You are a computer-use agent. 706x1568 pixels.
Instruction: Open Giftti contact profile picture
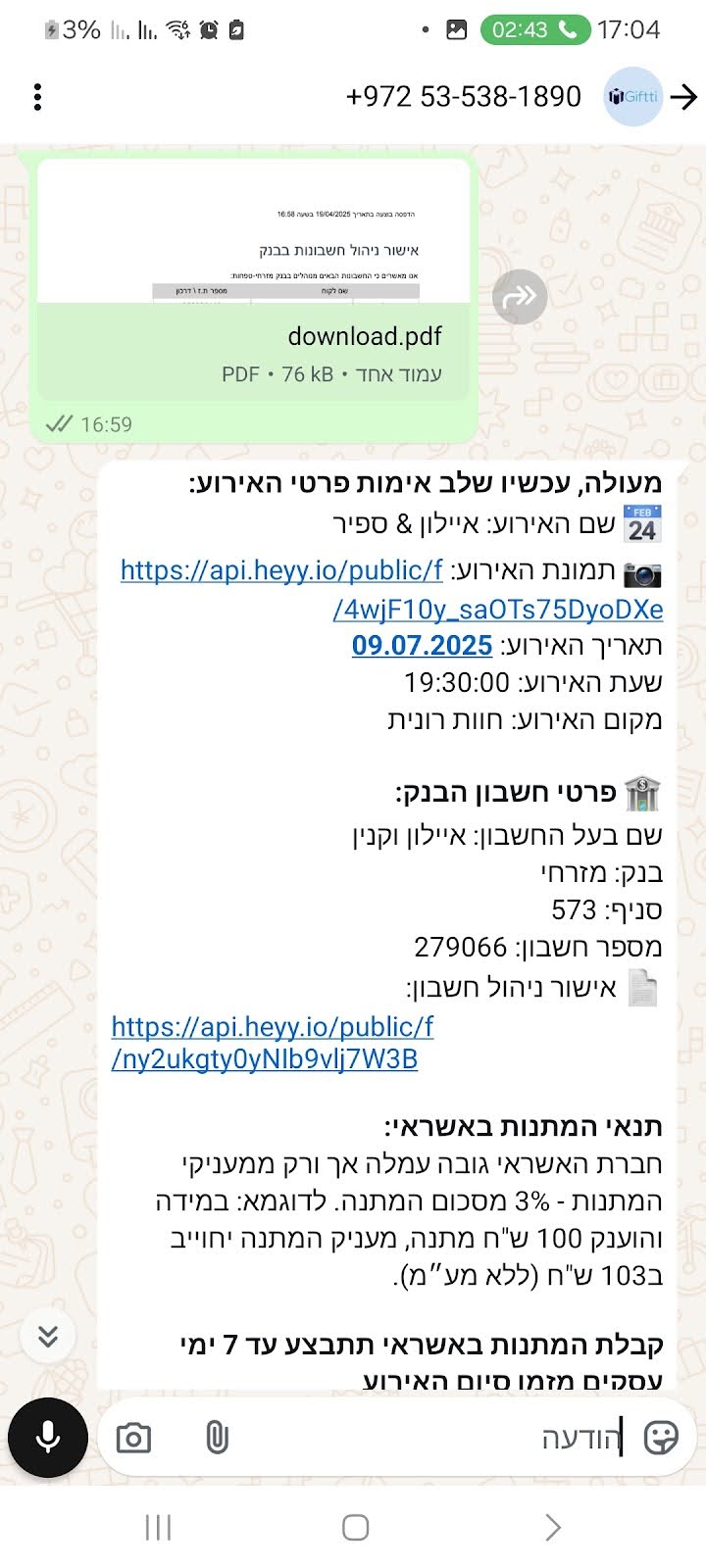click(x=632, y=97)
